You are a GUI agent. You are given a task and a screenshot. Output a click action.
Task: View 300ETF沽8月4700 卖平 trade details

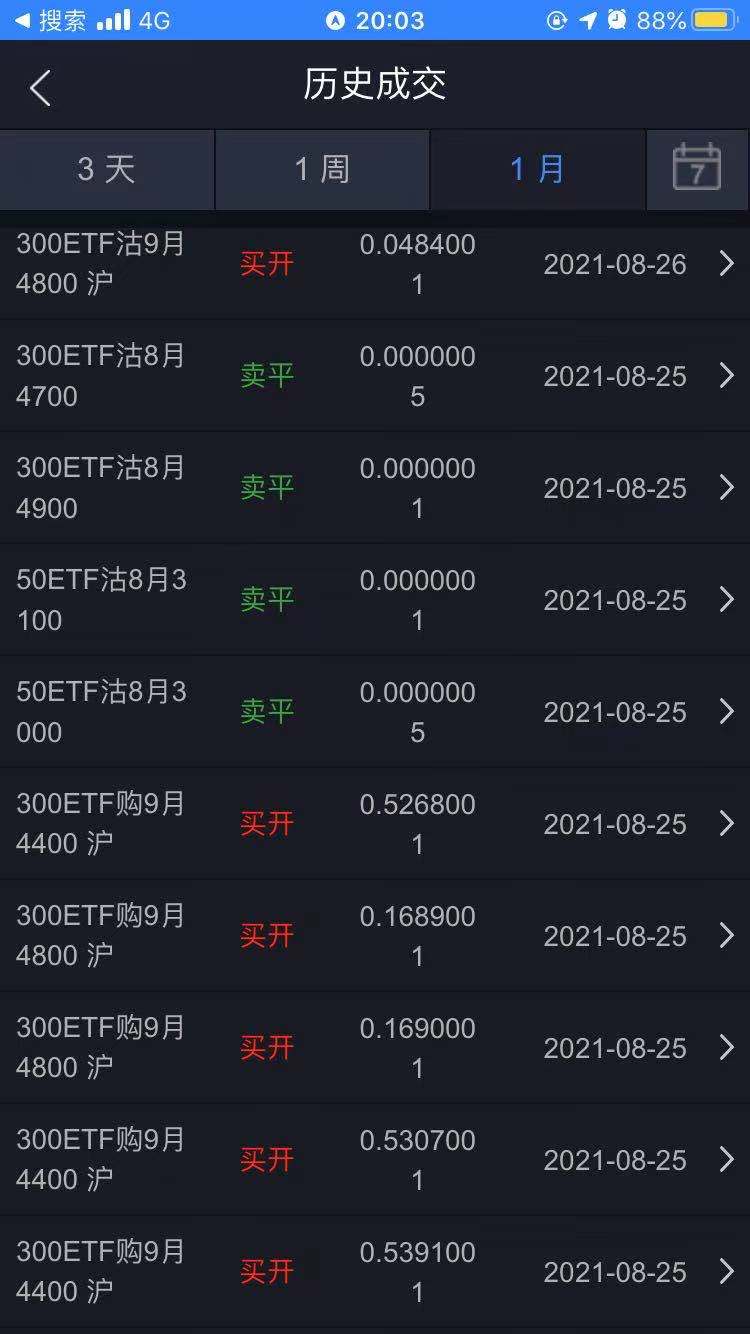(x=375, y=376)
